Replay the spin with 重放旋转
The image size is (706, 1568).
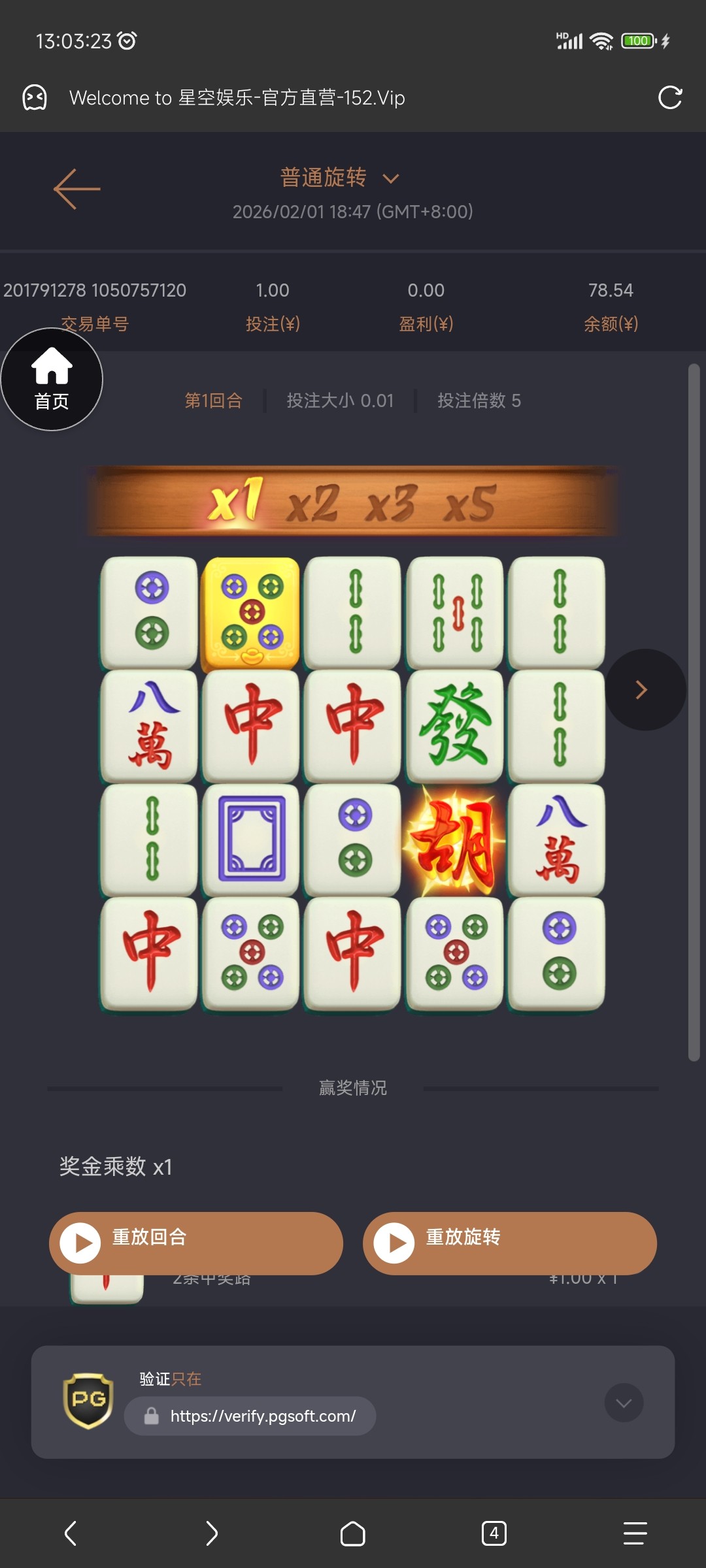[x=510, y=1243]
